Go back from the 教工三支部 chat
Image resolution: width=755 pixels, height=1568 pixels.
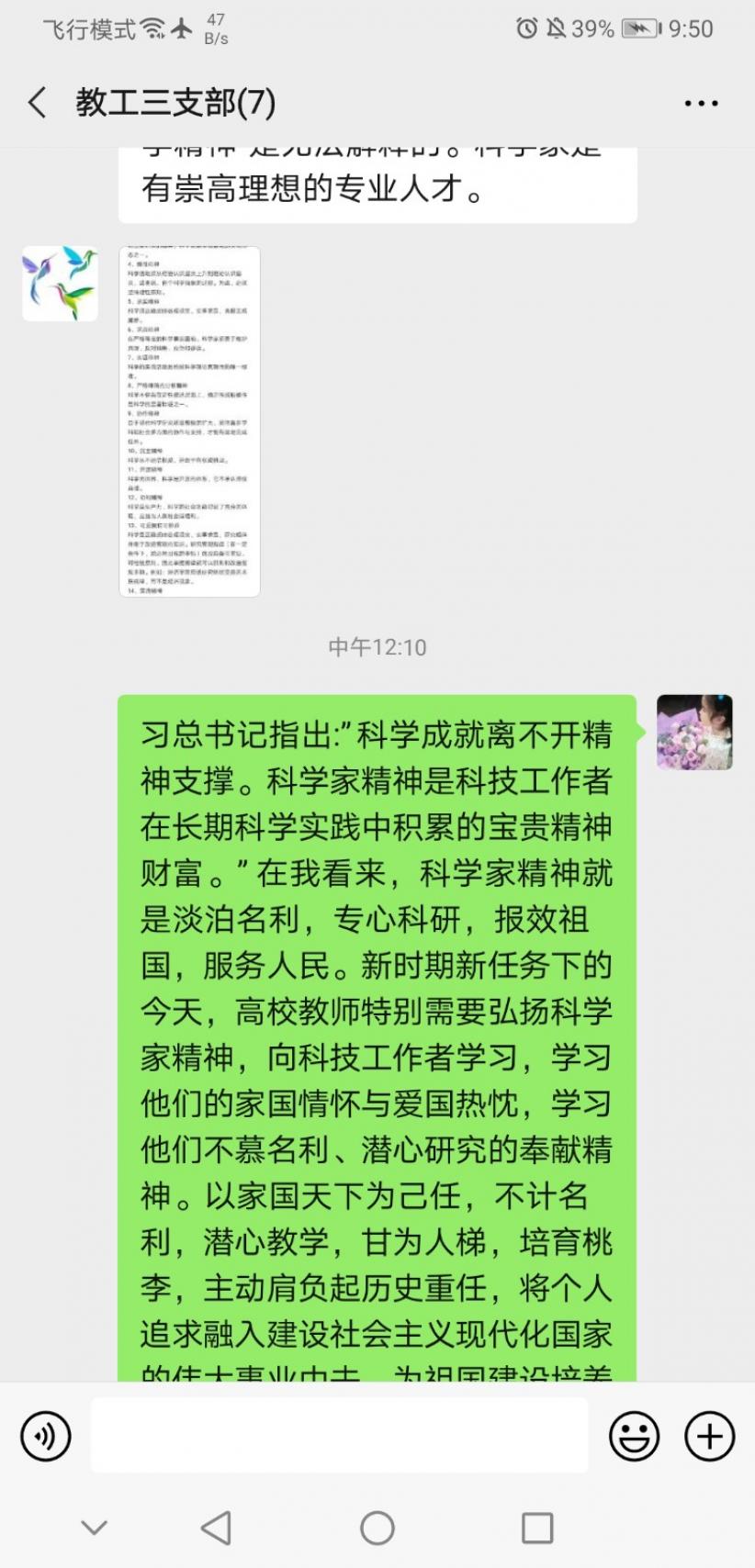38,103
